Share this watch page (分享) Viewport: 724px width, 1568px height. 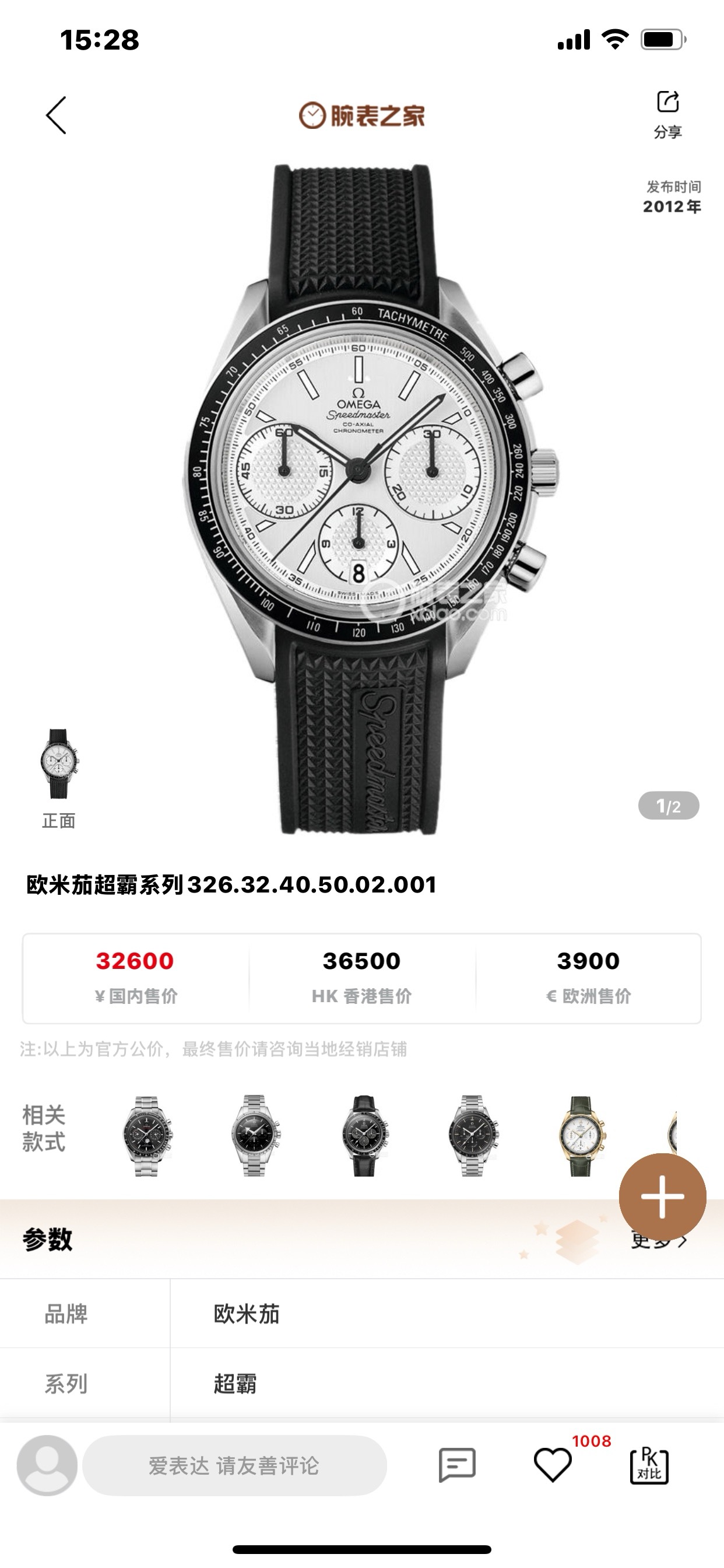click(667, 113)
